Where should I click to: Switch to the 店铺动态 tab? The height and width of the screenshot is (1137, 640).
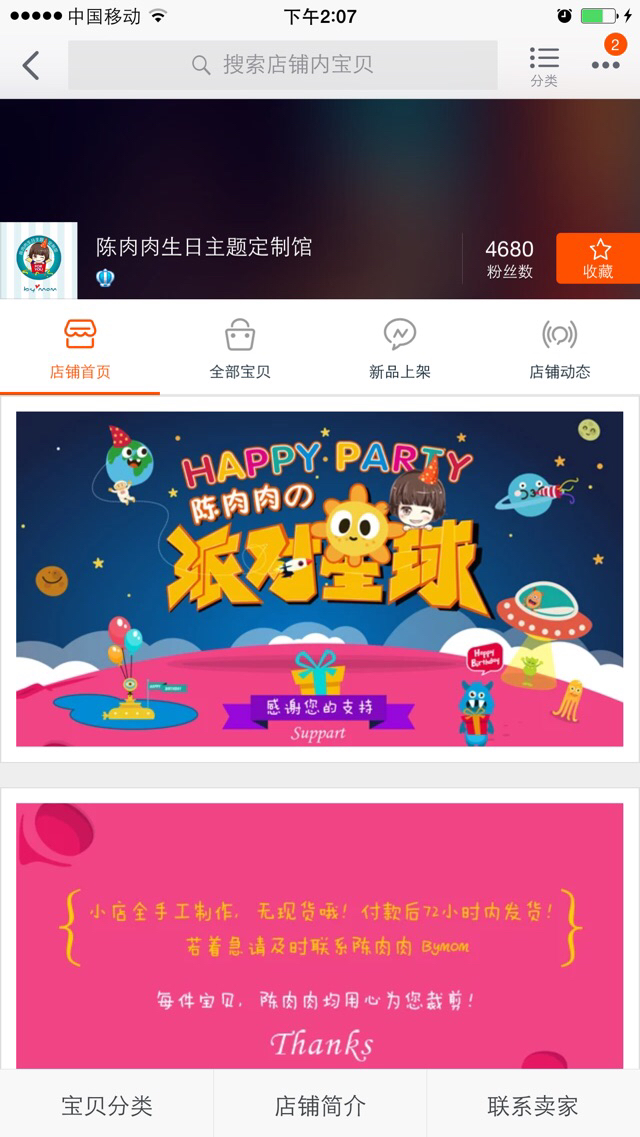pyautogui.click(x=560, y=349)
